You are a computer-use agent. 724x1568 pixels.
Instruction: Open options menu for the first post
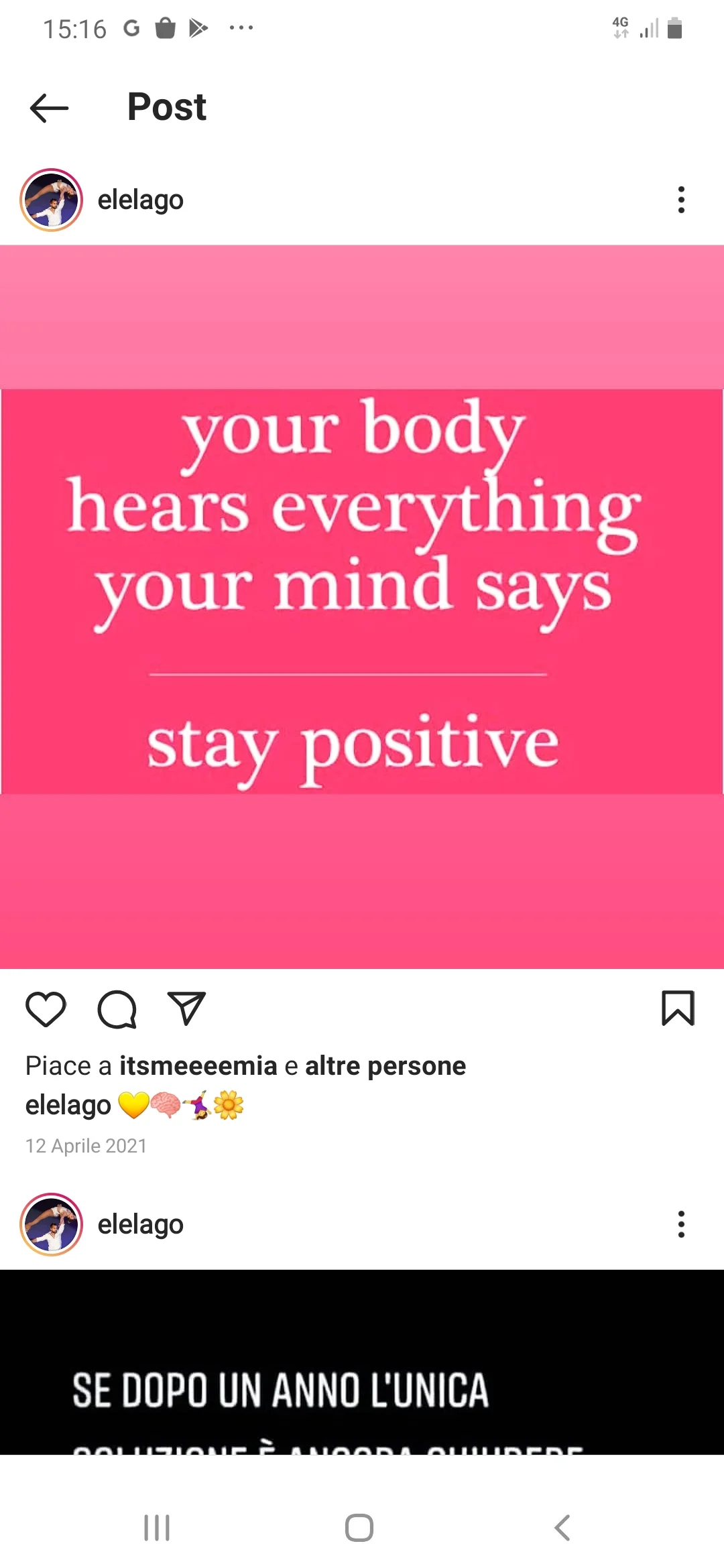point(681,199)
